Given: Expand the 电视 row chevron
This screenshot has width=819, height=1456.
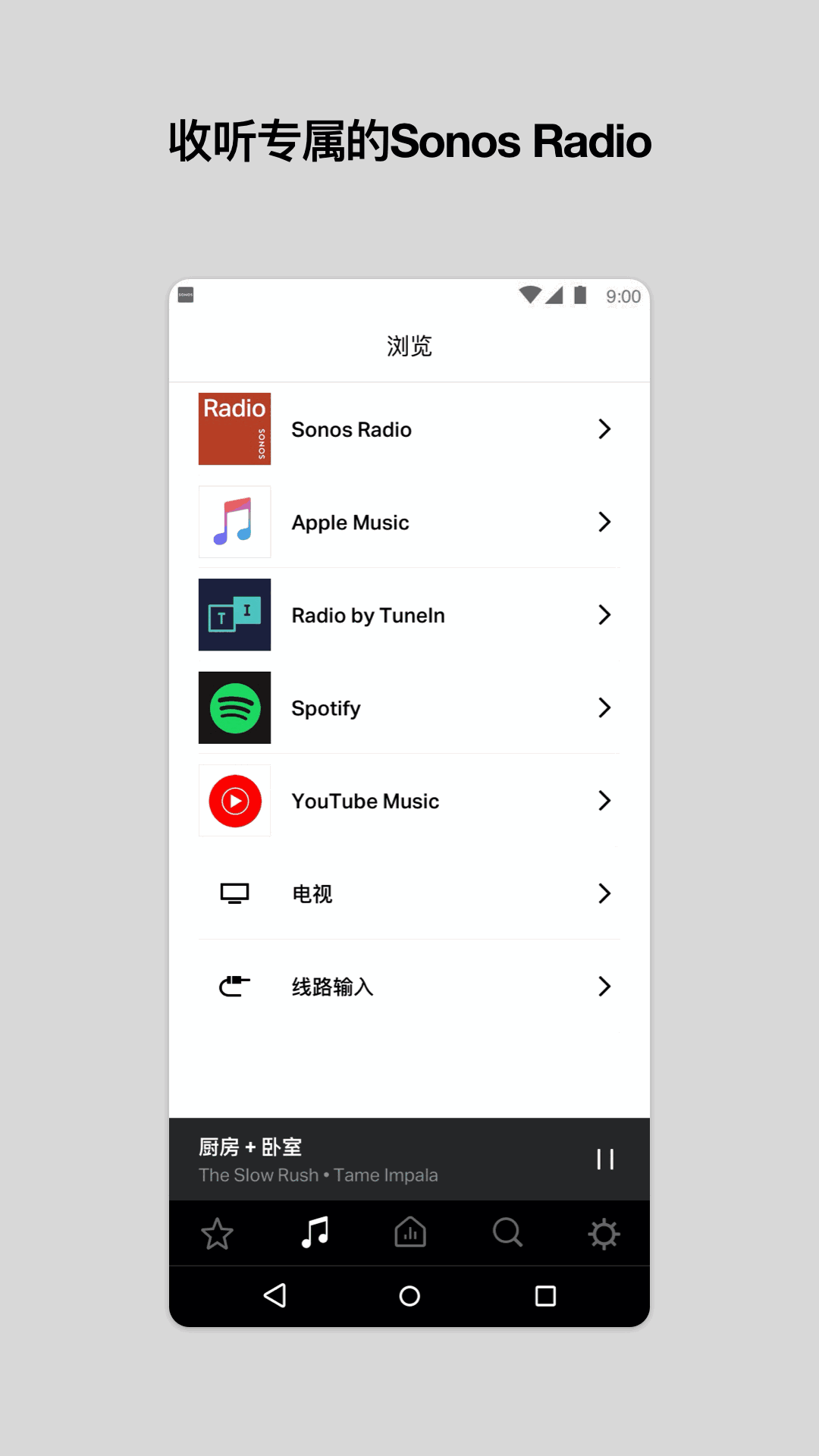Looking at the screenshot, I should (x=604, y=893).
